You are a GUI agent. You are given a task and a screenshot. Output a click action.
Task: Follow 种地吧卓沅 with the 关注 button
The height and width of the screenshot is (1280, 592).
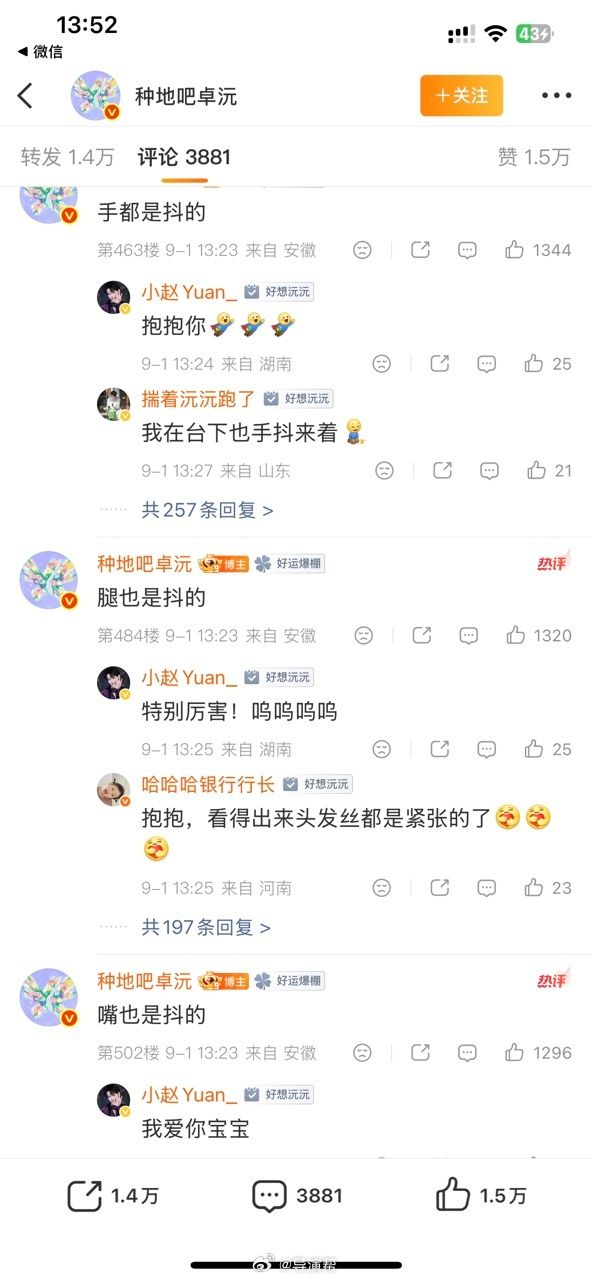click(x=461, y=96)
